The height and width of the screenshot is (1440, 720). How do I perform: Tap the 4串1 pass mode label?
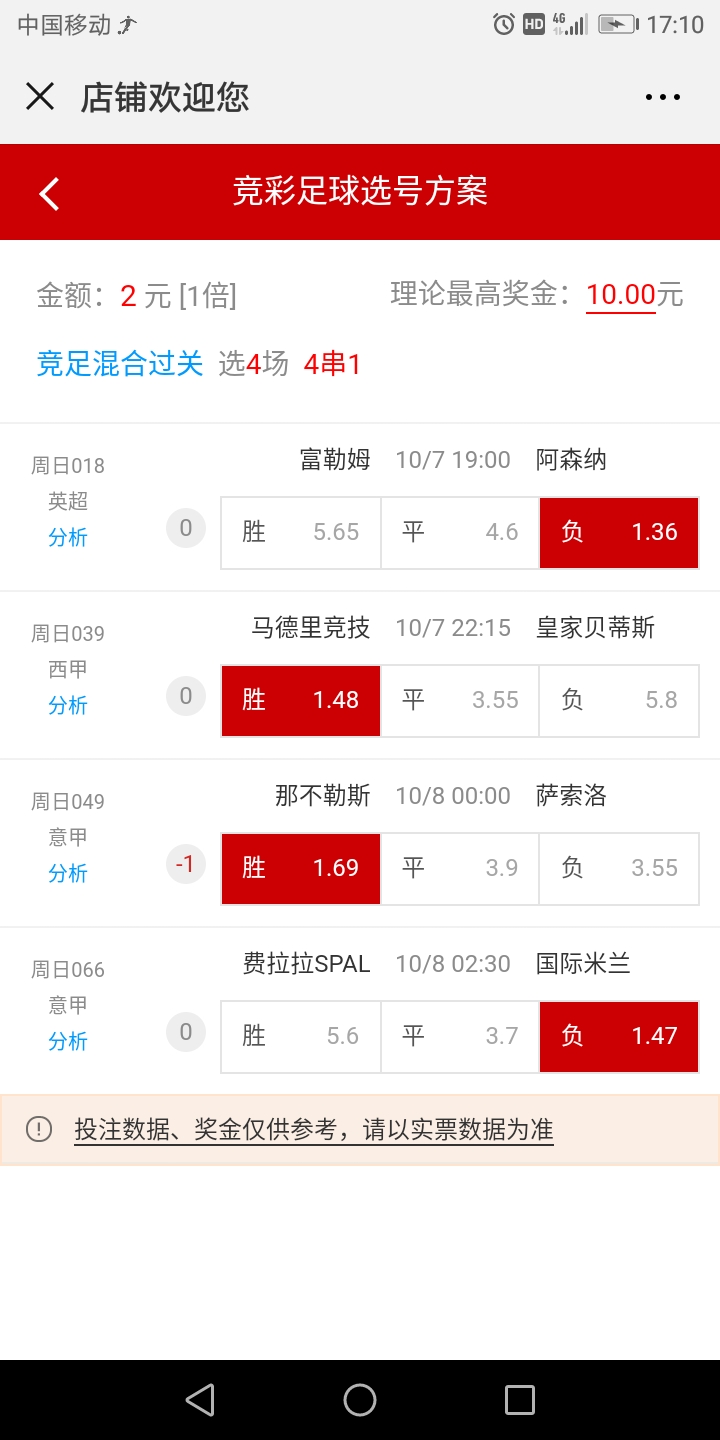tap(332, 365)
